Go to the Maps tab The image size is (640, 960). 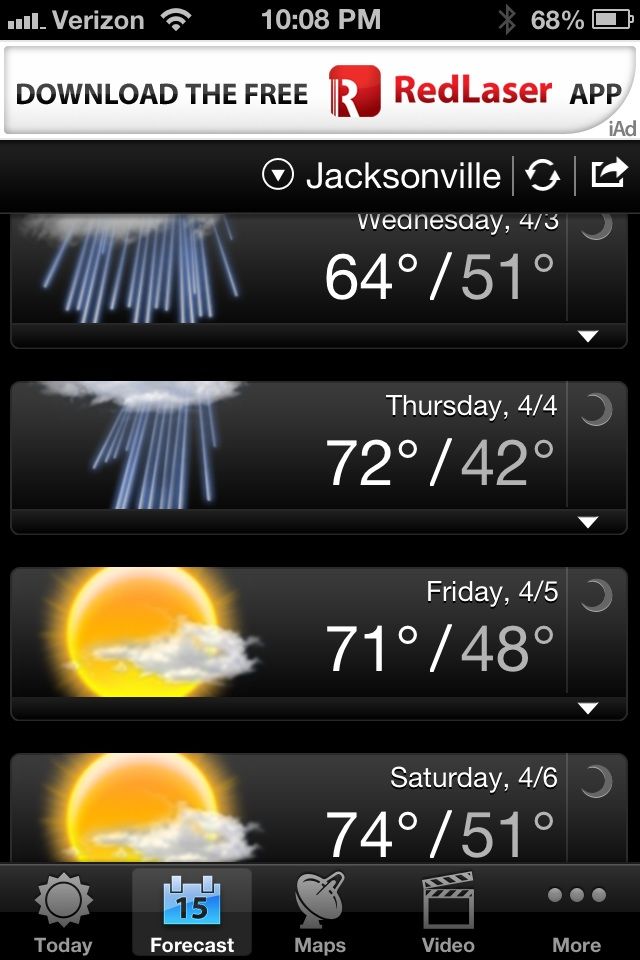tap(320, 913)
